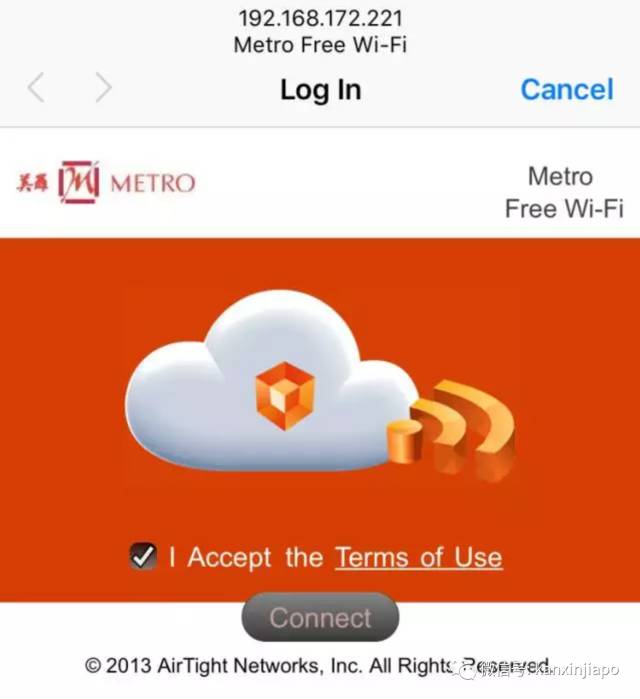Cancel the Wi-Fi login page
640x699 pixels.
(x=566, y=89)
